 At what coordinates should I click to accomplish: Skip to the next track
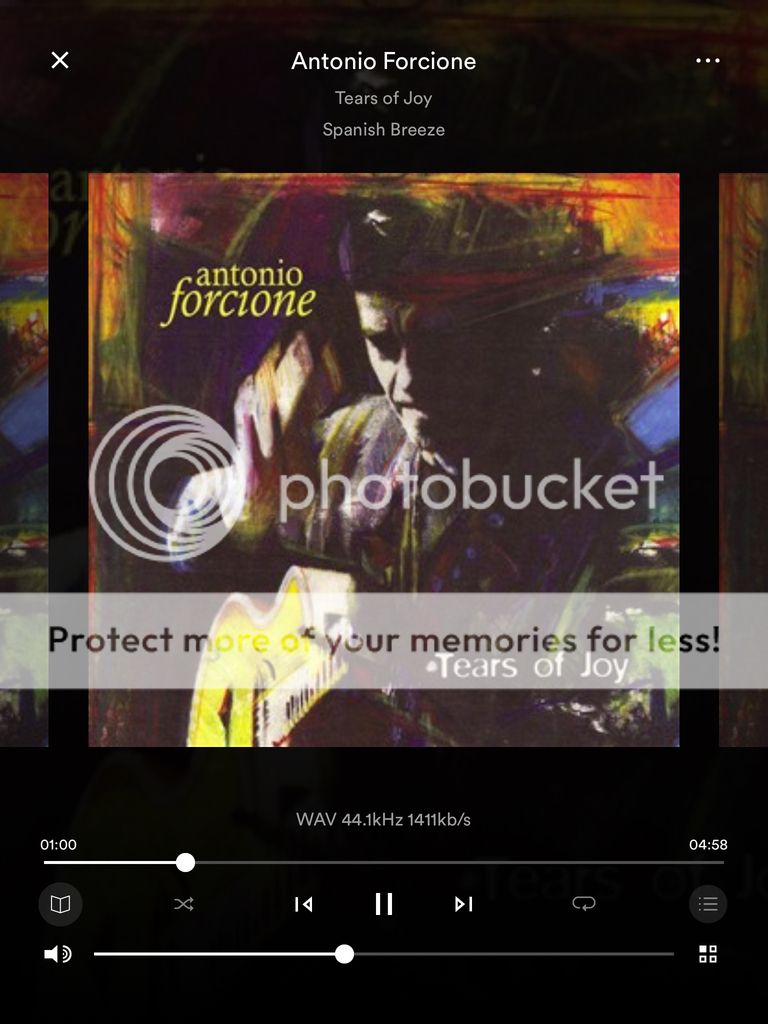(463, 904)
